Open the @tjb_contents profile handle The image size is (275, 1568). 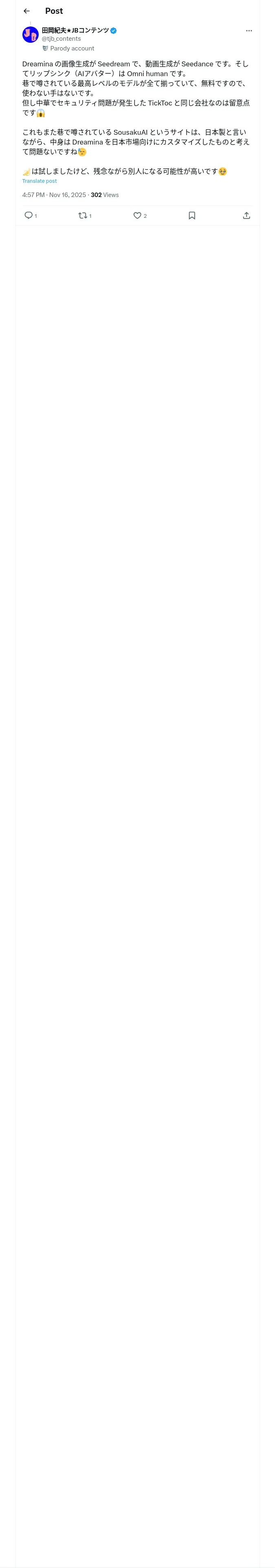click(61, 39)
